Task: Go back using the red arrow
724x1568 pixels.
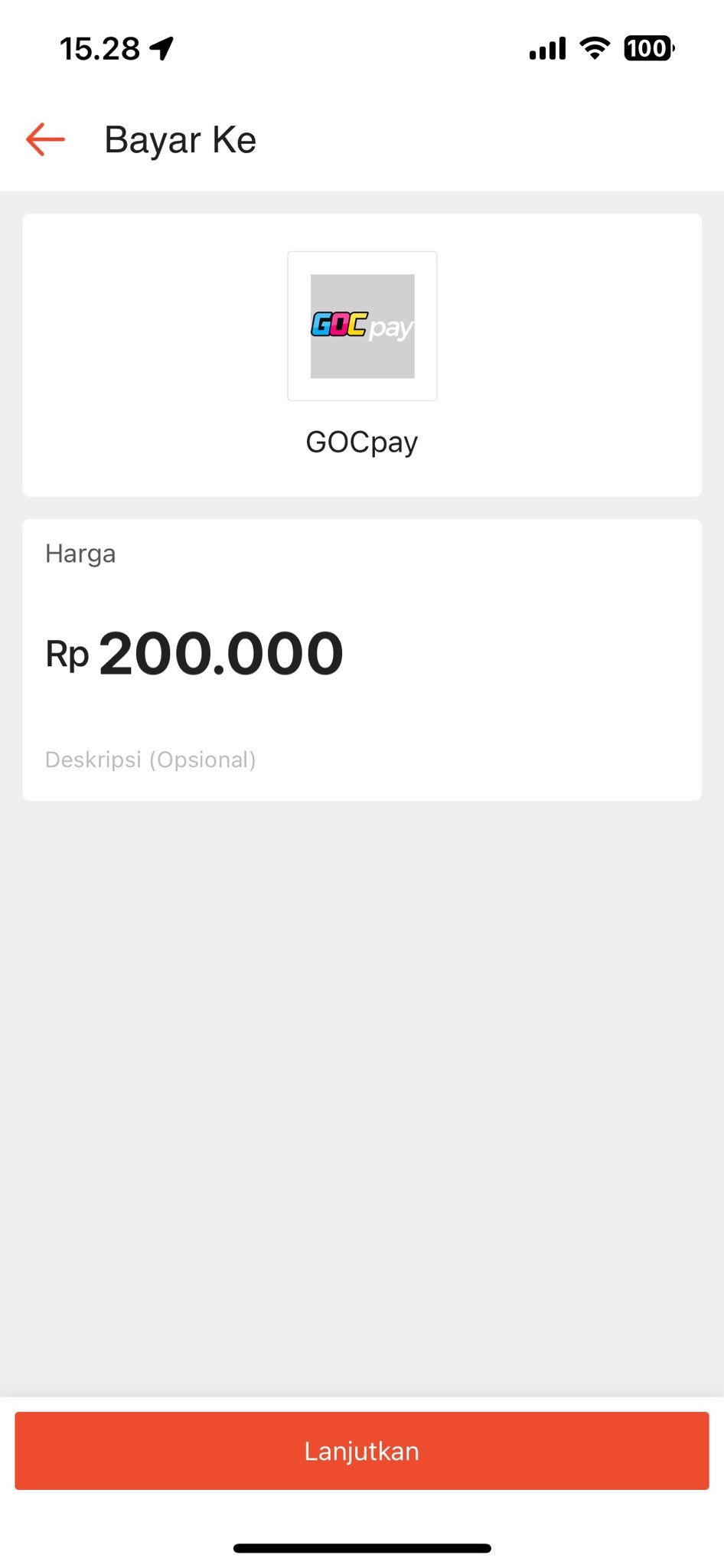Action: [x=45, y=139]
